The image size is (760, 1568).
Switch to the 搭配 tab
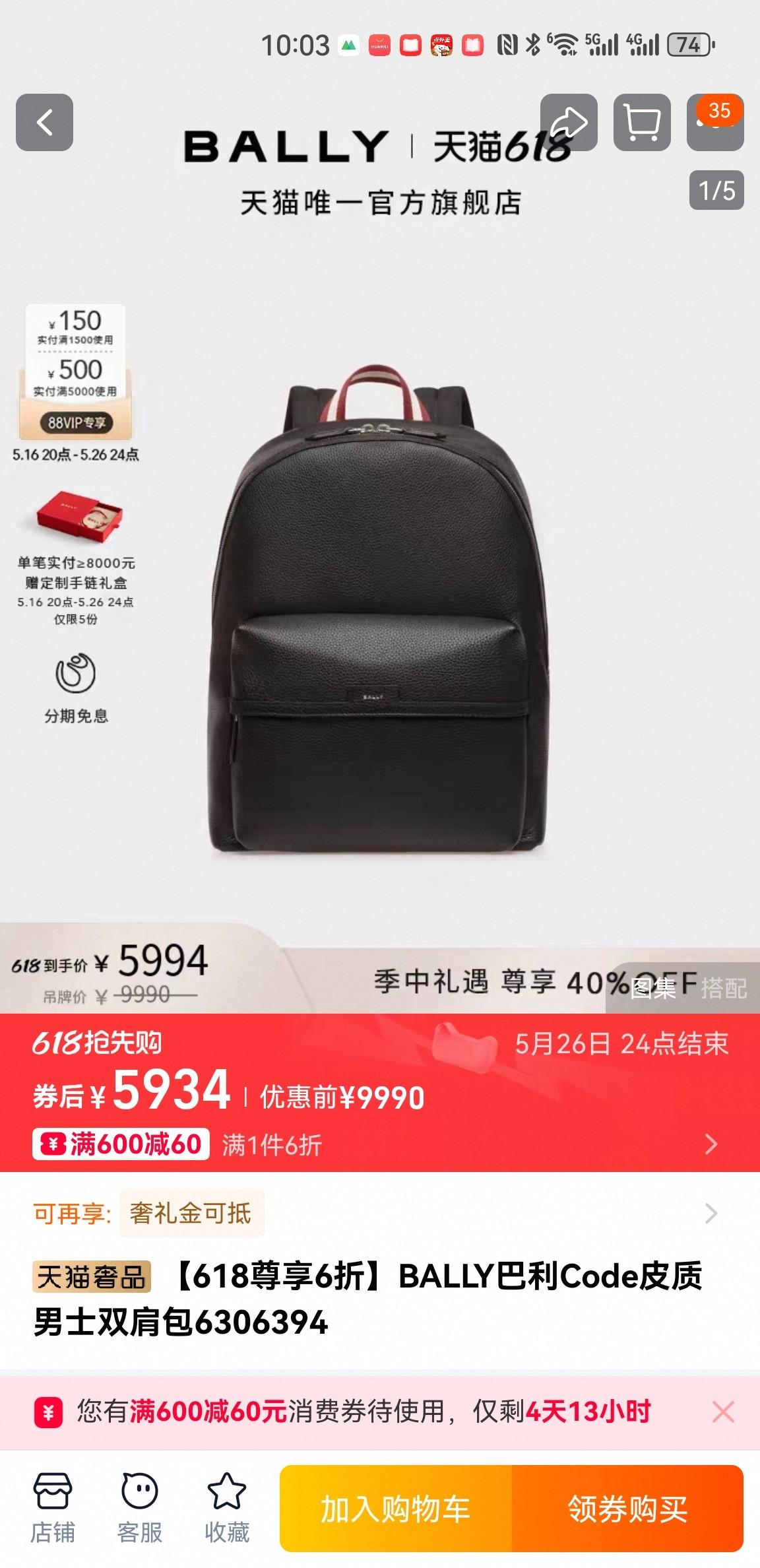point(724,988)
